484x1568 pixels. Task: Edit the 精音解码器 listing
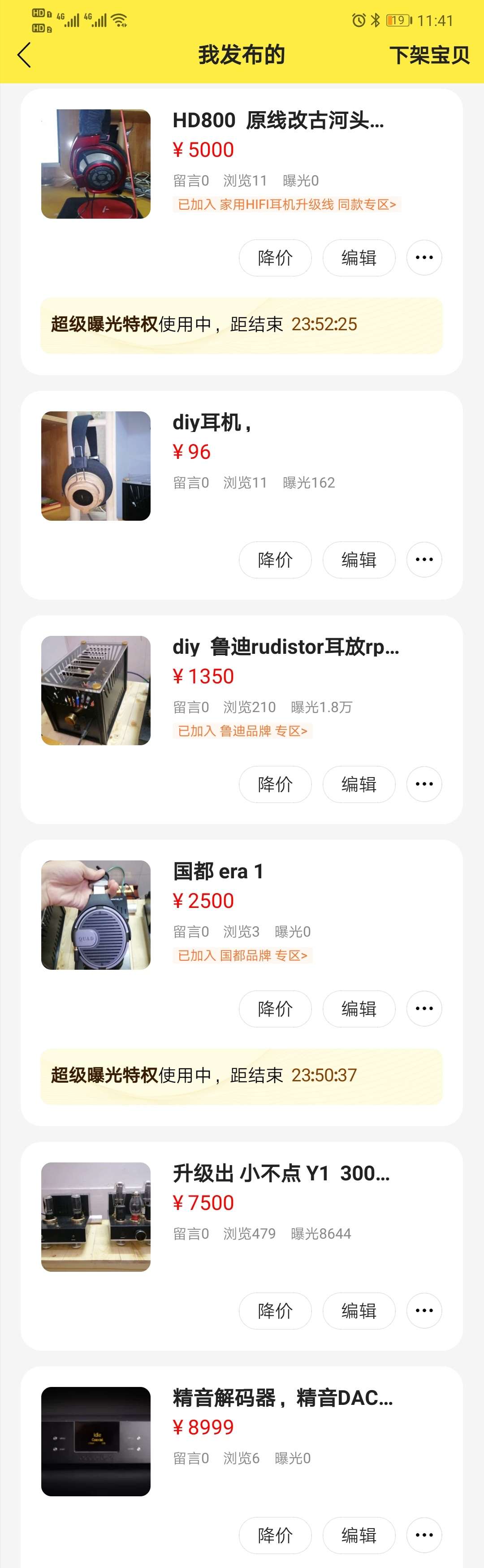click(x=359, y=1535)
